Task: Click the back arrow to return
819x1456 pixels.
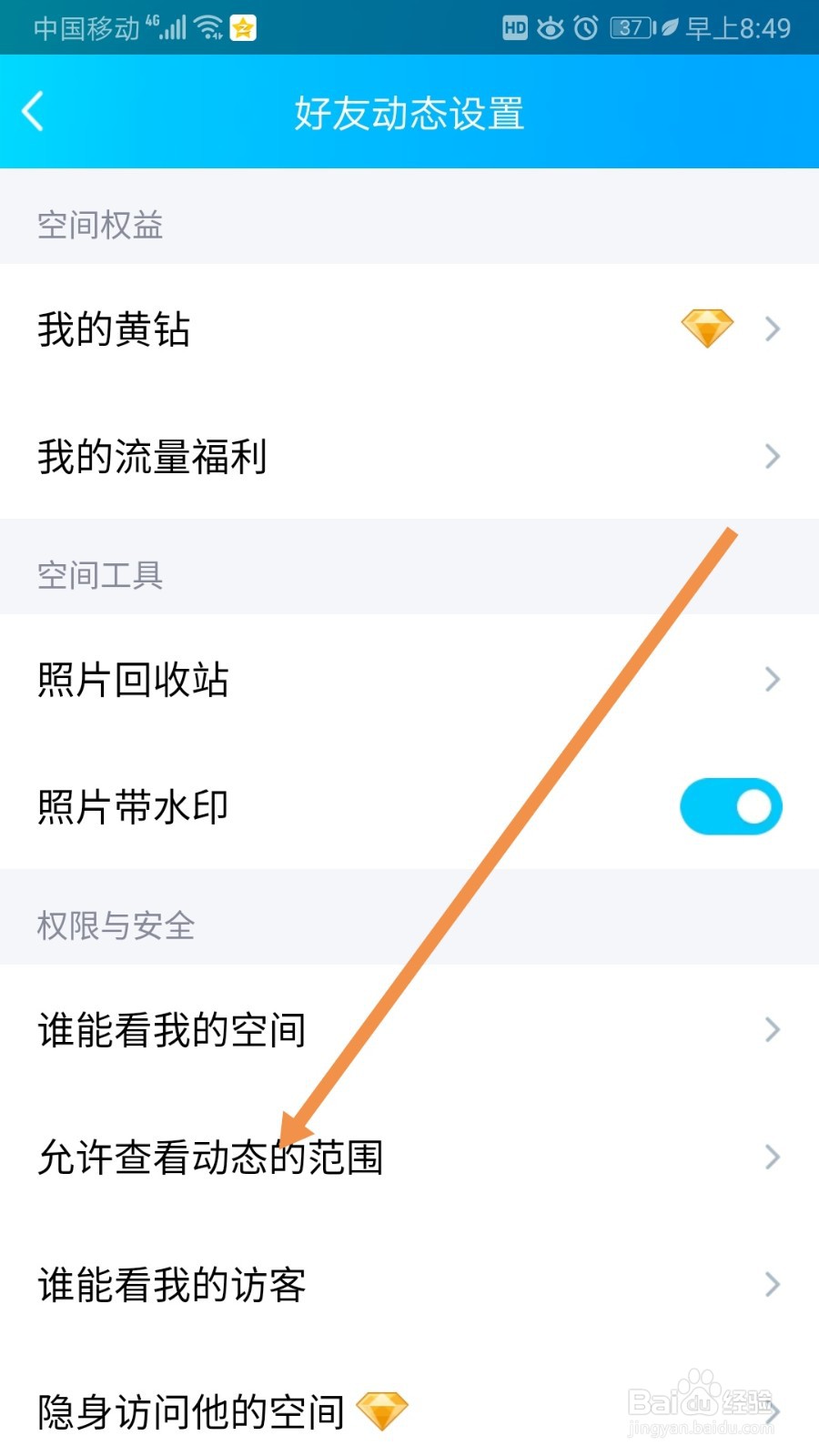Action: (32, 111)
